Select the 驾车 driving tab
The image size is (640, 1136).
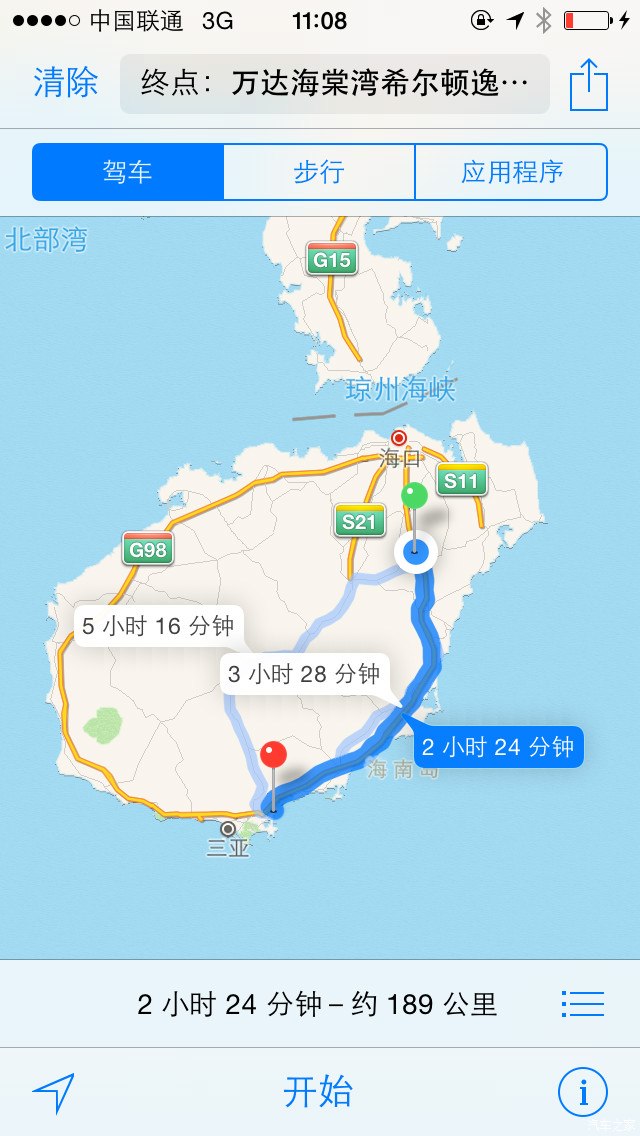(127, 172)
